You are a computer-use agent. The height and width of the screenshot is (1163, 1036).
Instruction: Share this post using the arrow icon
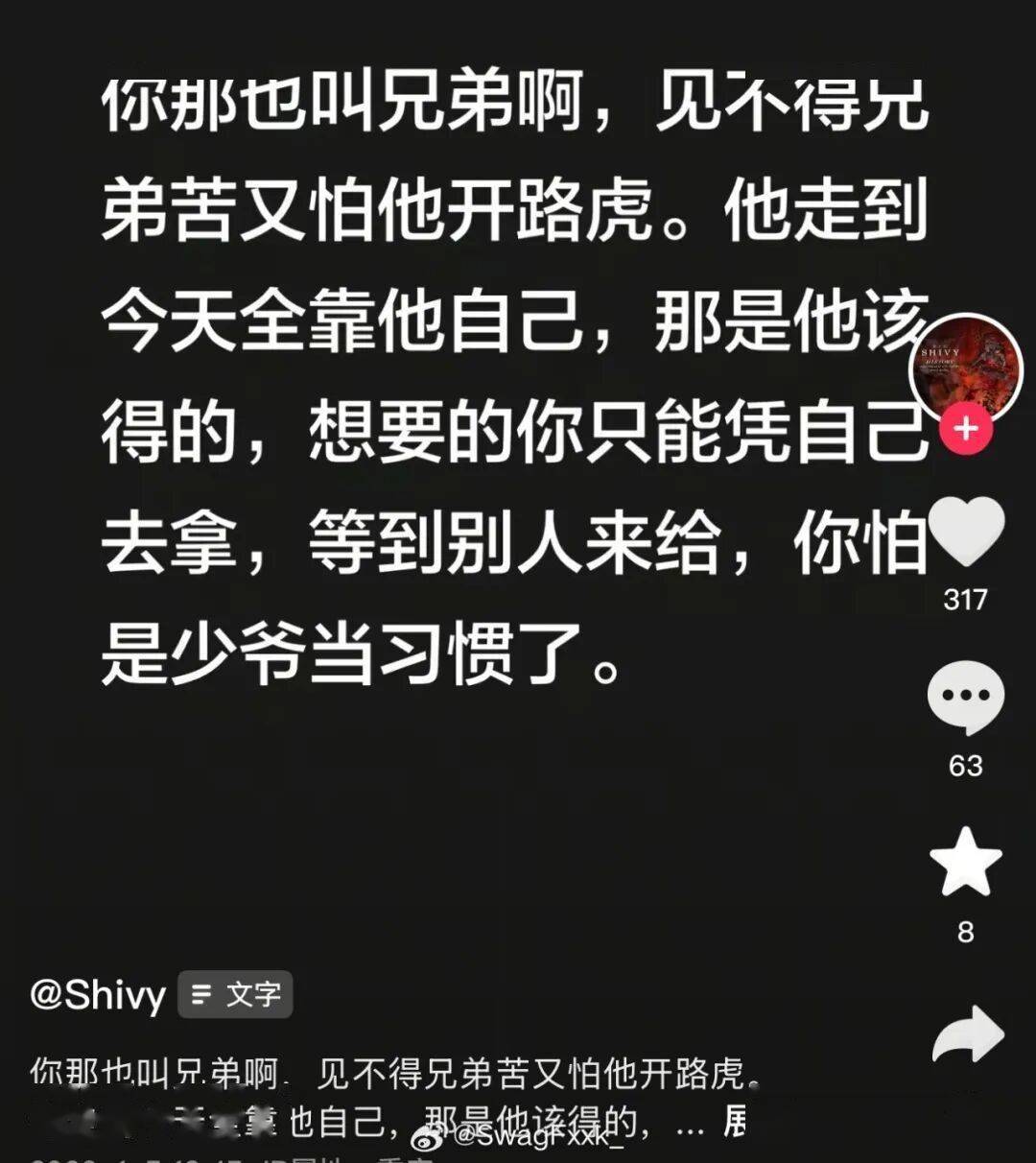pyautogui.click(x=967, y=1035)
